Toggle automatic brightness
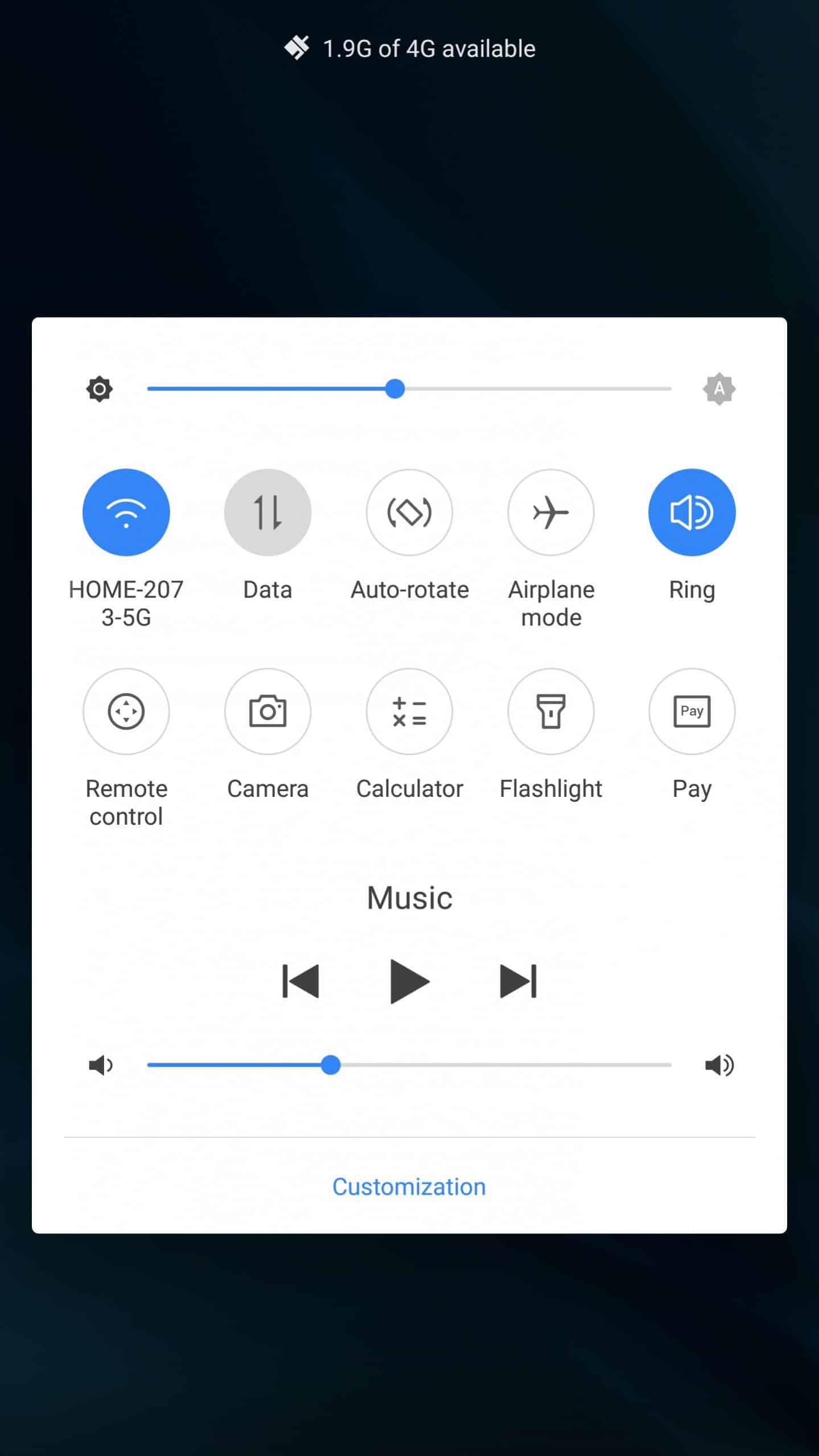Screen dimensions: 819x1456 tap(719, 389)
